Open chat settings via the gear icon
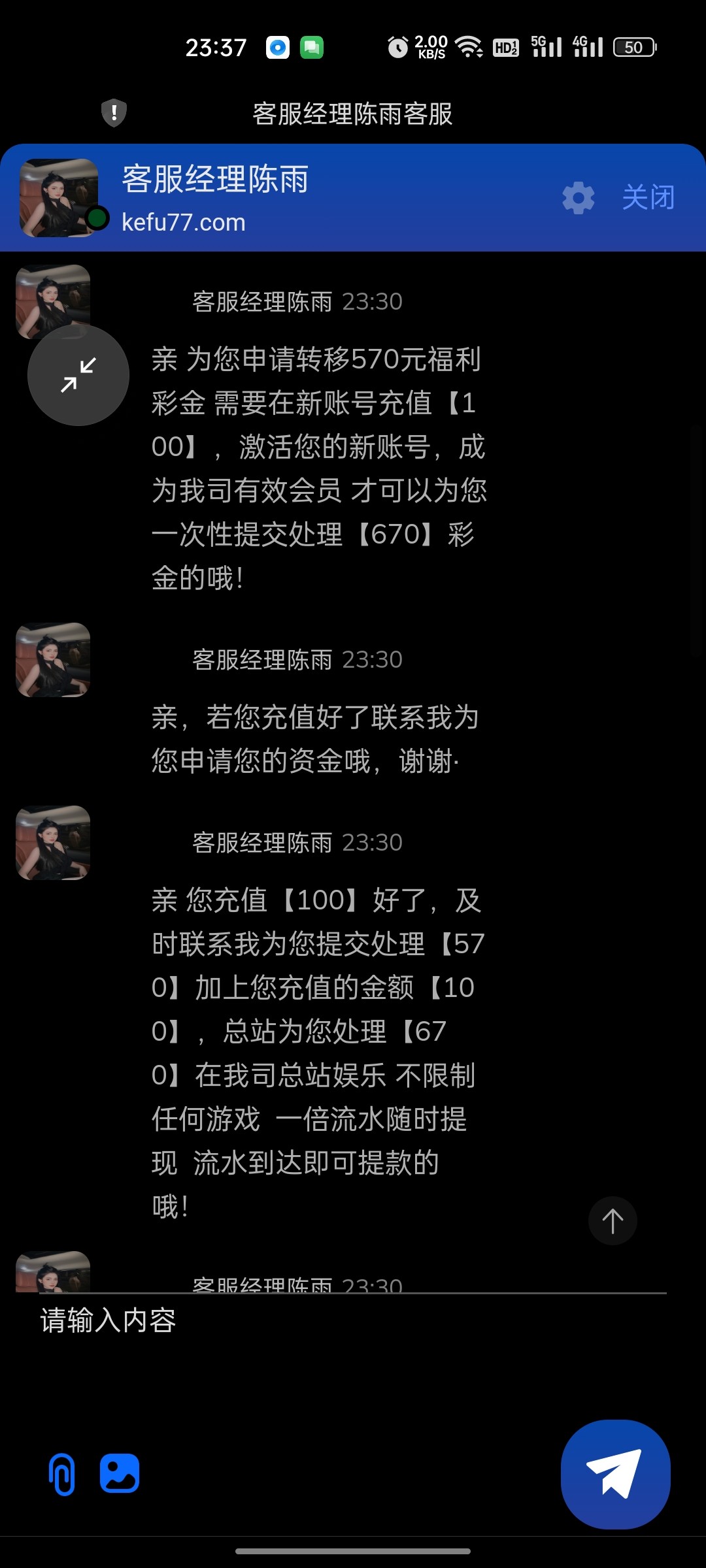This screenshot has height=1568, width=706. click(x=578, y=197)
